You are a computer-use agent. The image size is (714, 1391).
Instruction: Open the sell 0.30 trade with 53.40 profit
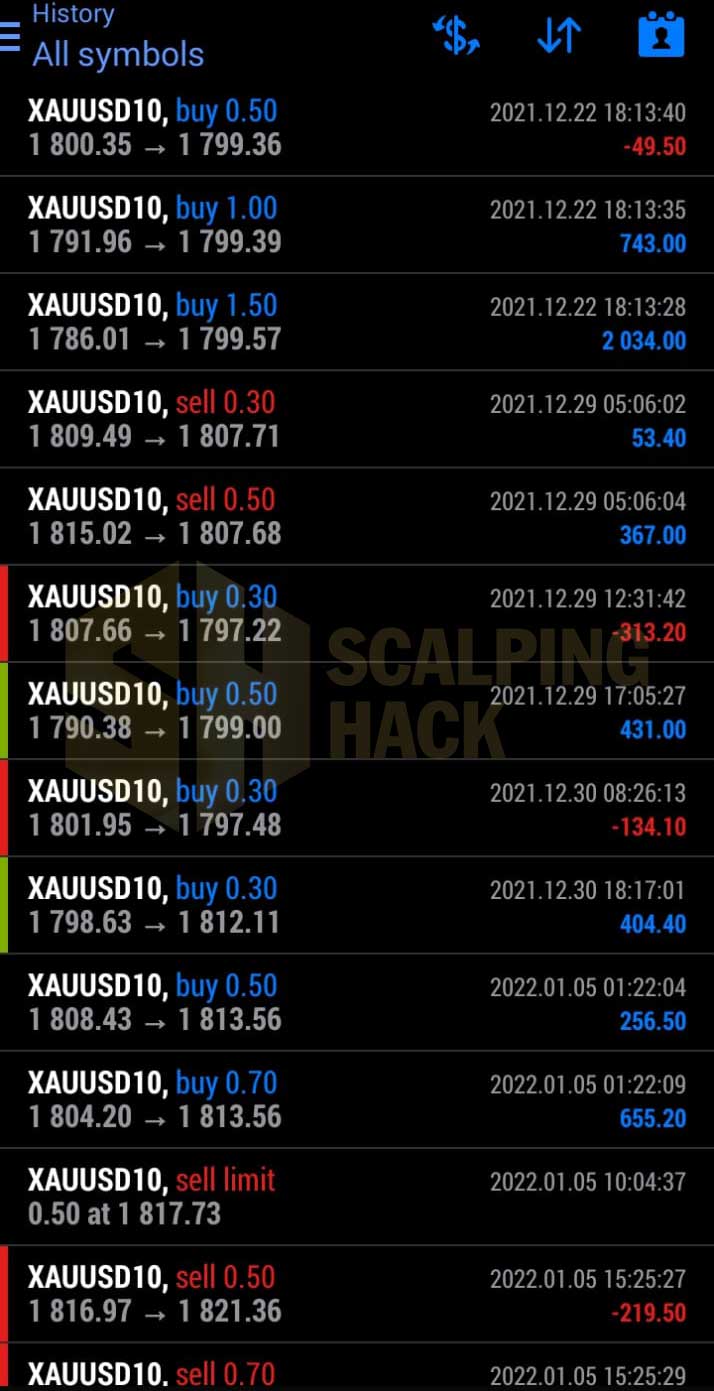(357, 419)
